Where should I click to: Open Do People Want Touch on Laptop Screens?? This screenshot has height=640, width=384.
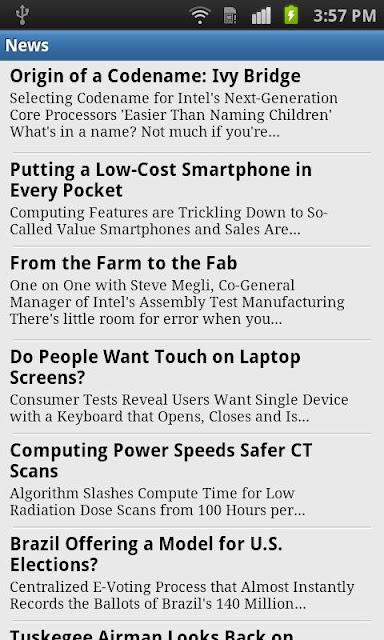[x=192, y=387]
